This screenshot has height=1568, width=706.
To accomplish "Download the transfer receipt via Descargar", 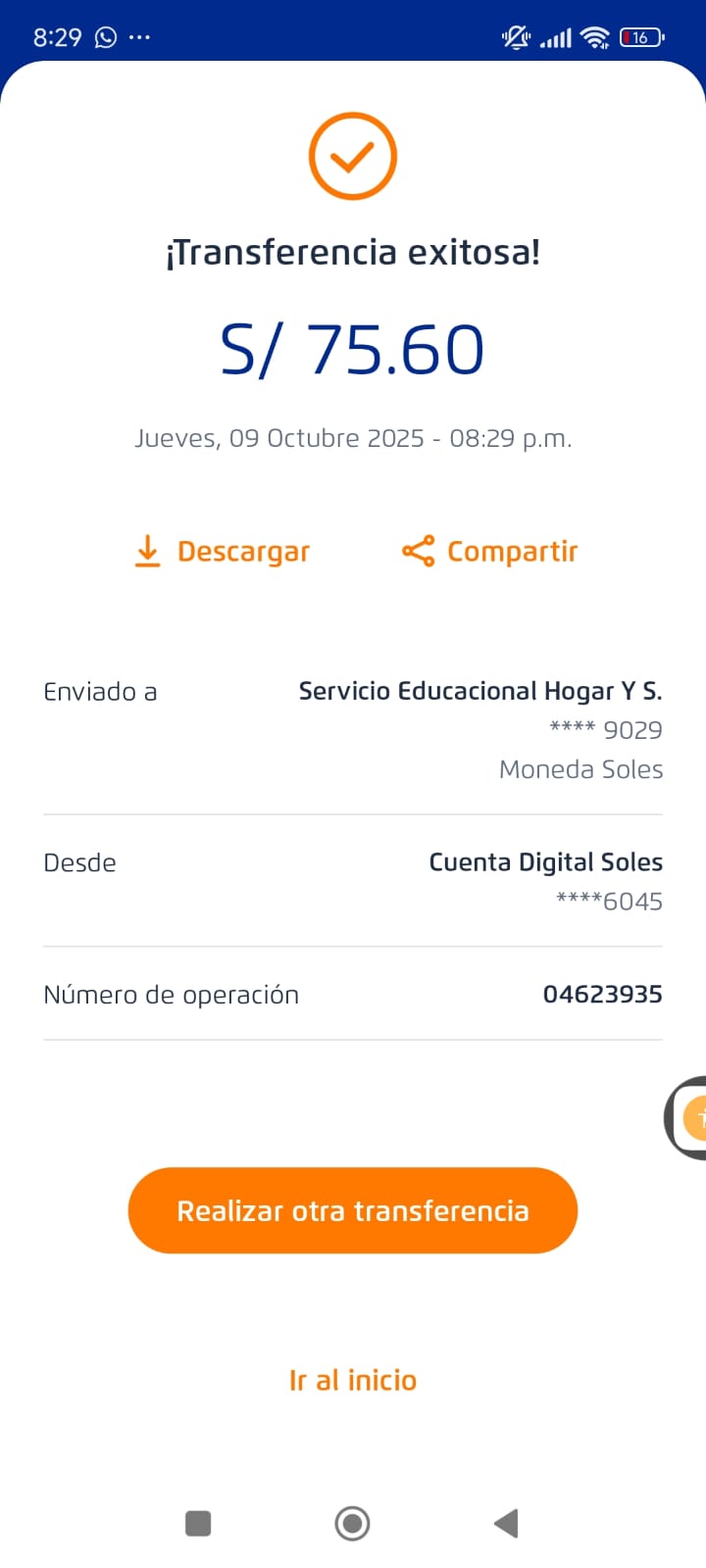I will (223, 552).
